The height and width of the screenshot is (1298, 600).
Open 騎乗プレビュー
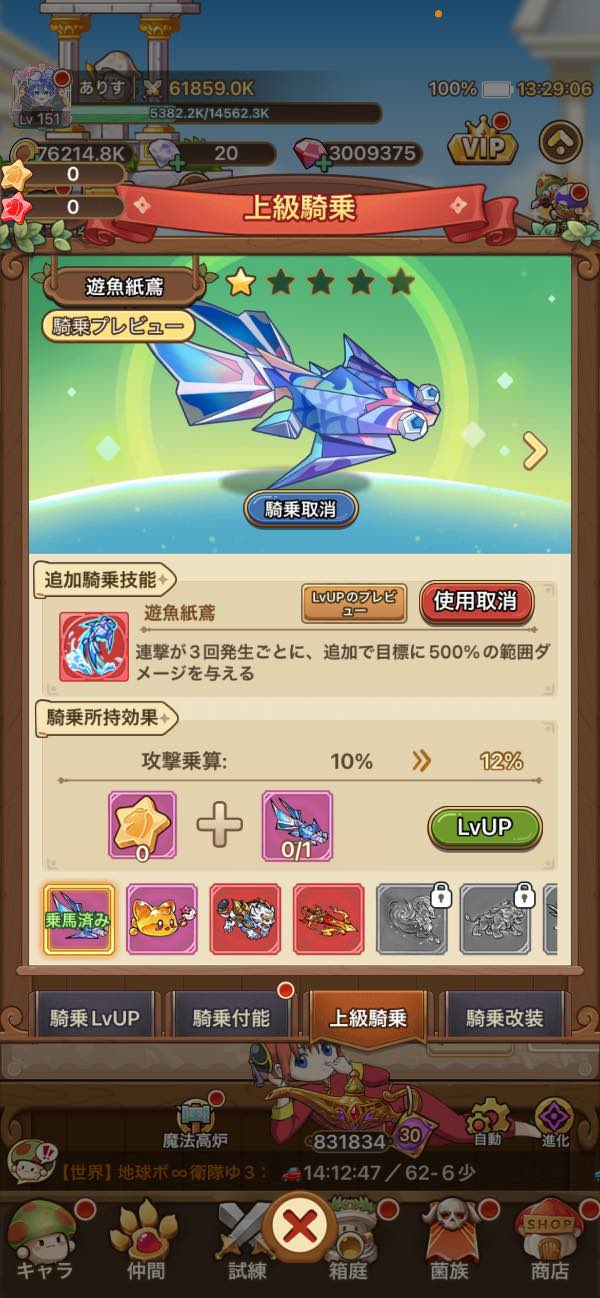click(x=118, y=326)
